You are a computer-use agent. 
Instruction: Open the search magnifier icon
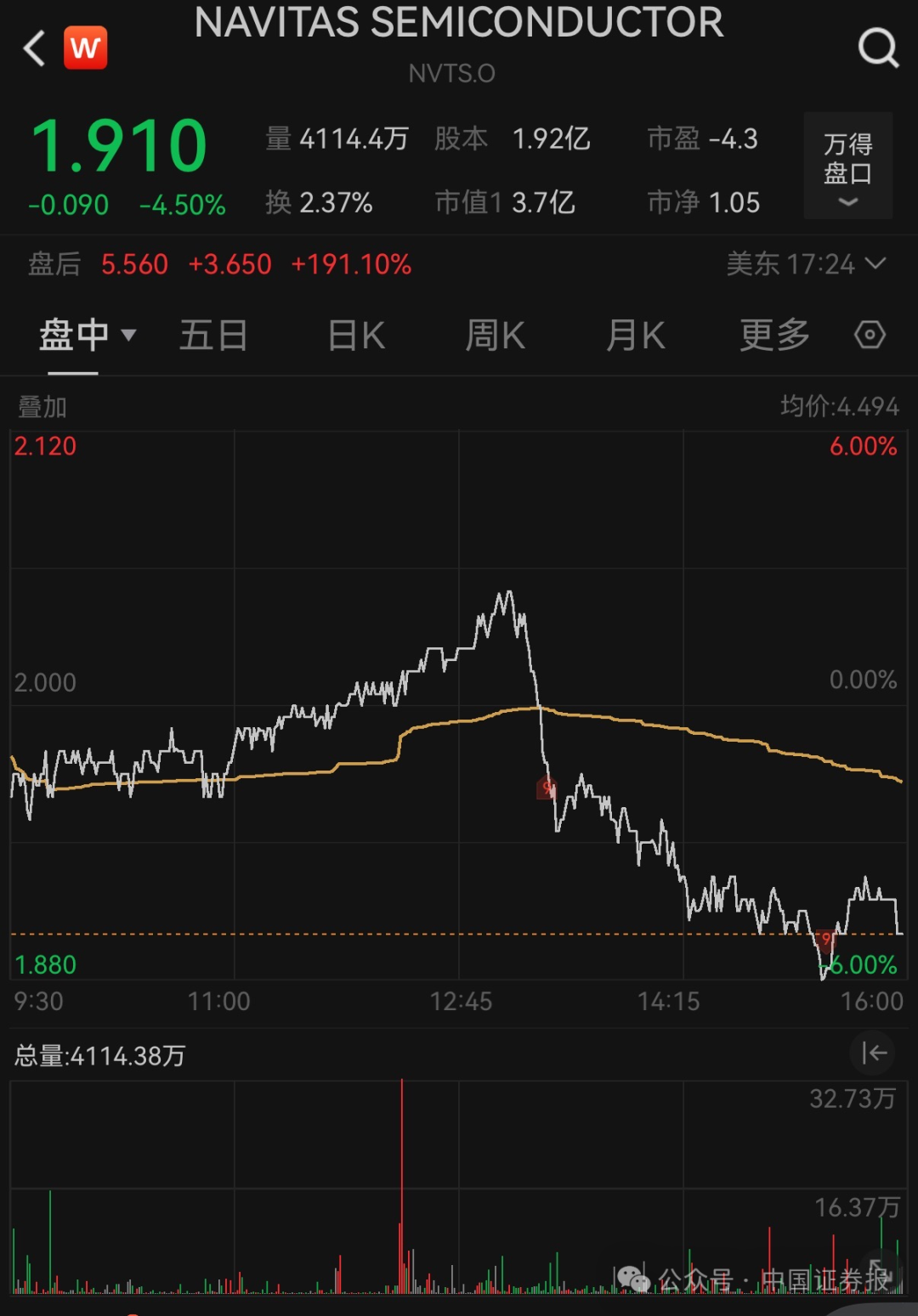[x=877, y=48]
